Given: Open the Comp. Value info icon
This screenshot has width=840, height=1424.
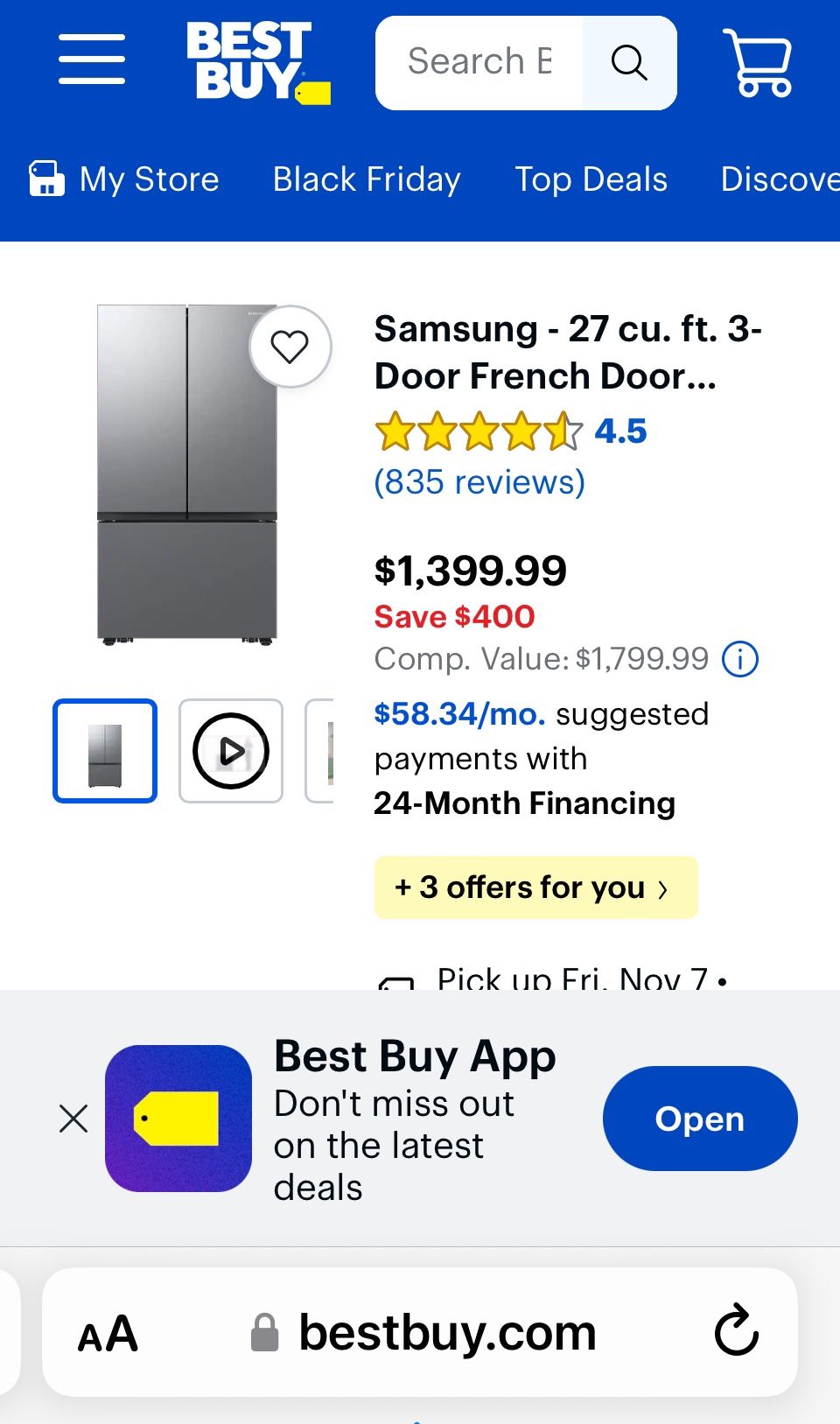Looking at the screenshot, I should coord(739,658).
